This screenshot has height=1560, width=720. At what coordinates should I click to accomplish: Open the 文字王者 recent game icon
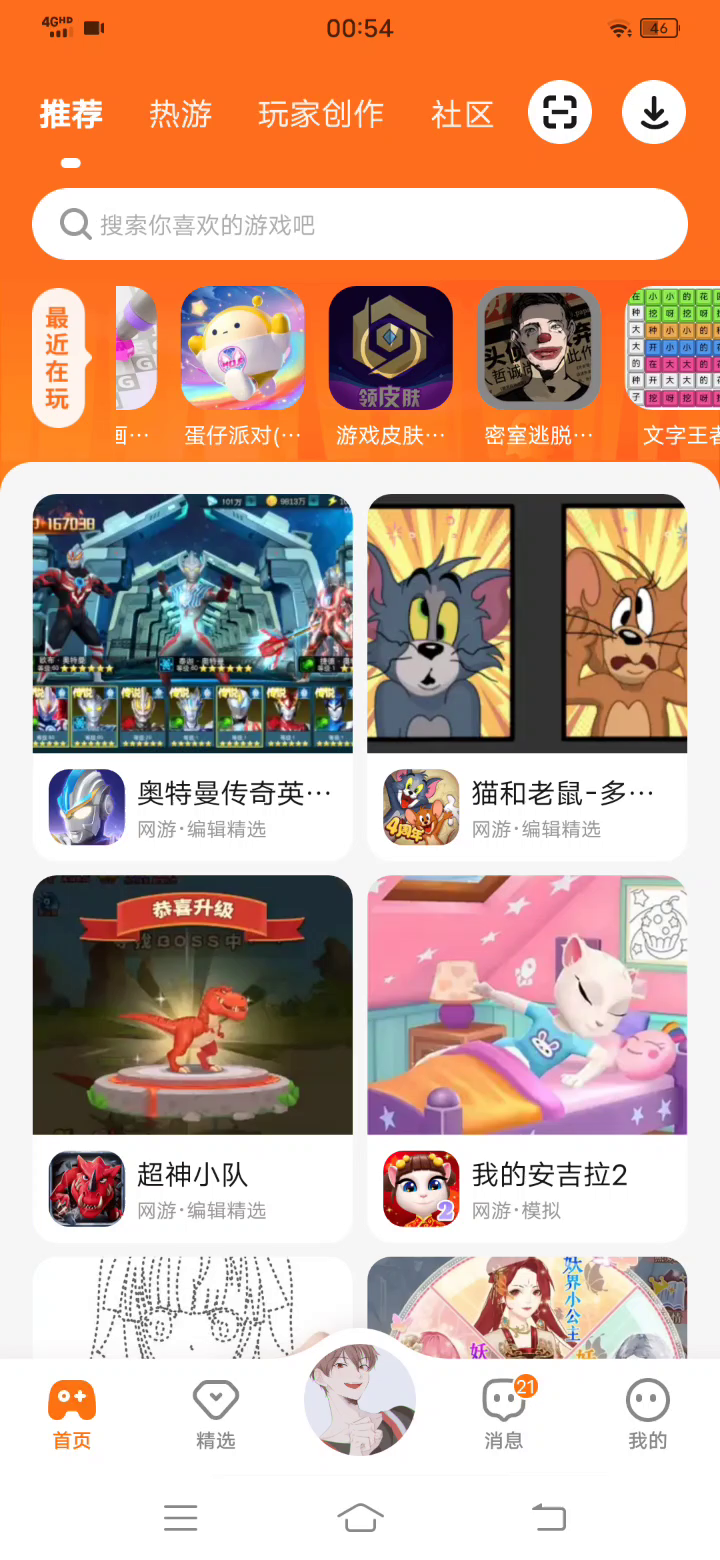pos(673,349)
